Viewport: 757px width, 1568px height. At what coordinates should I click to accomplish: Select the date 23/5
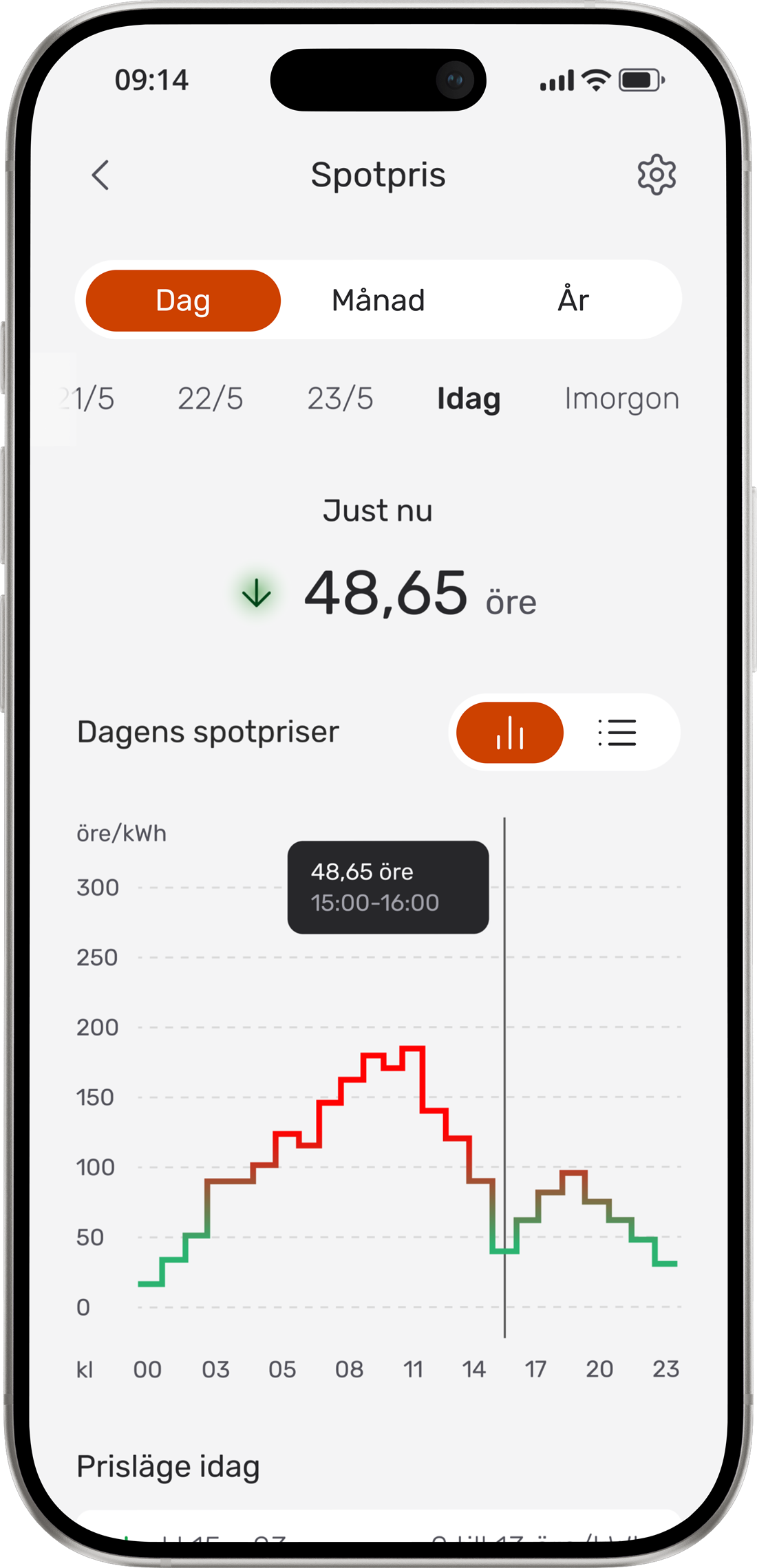click(340, 399)
